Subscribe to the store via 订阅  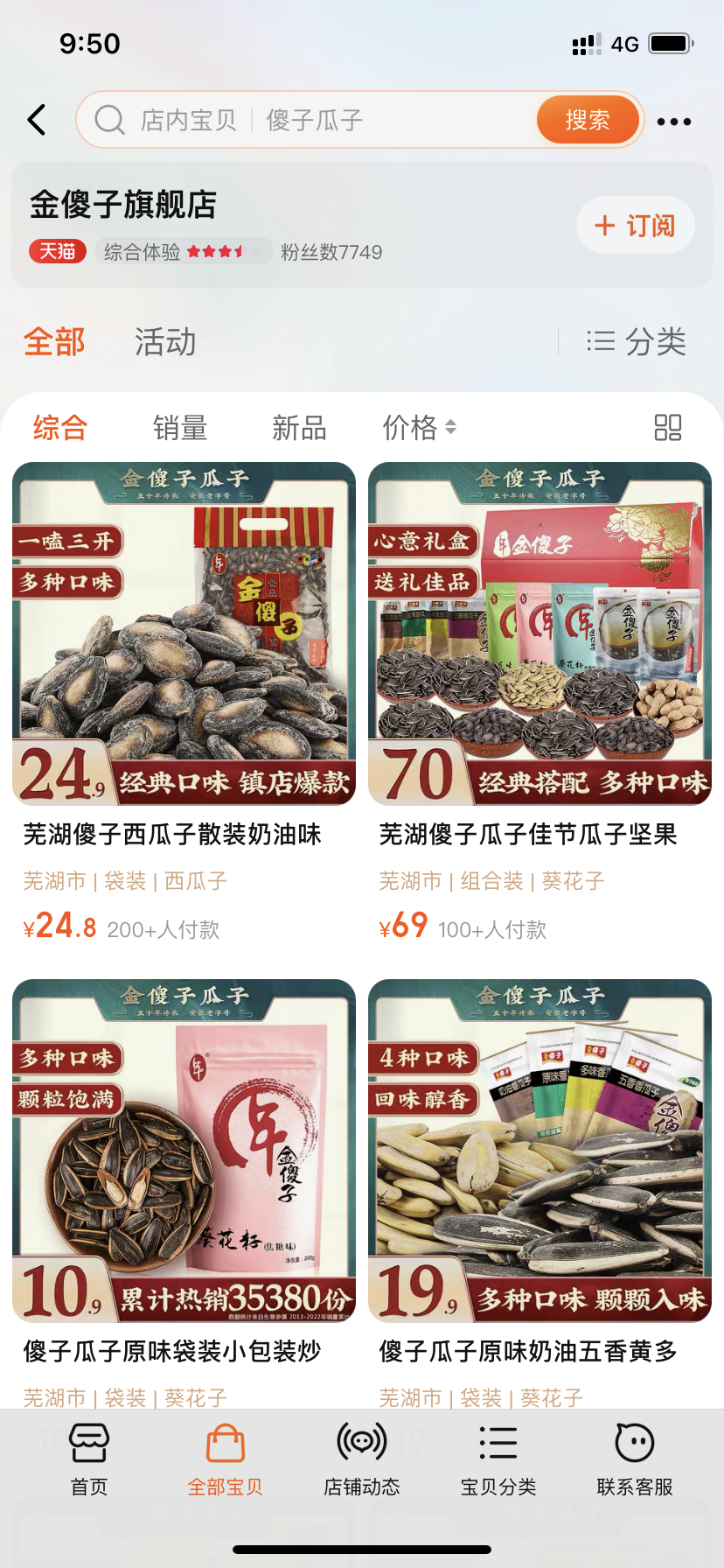coord(635,225)
